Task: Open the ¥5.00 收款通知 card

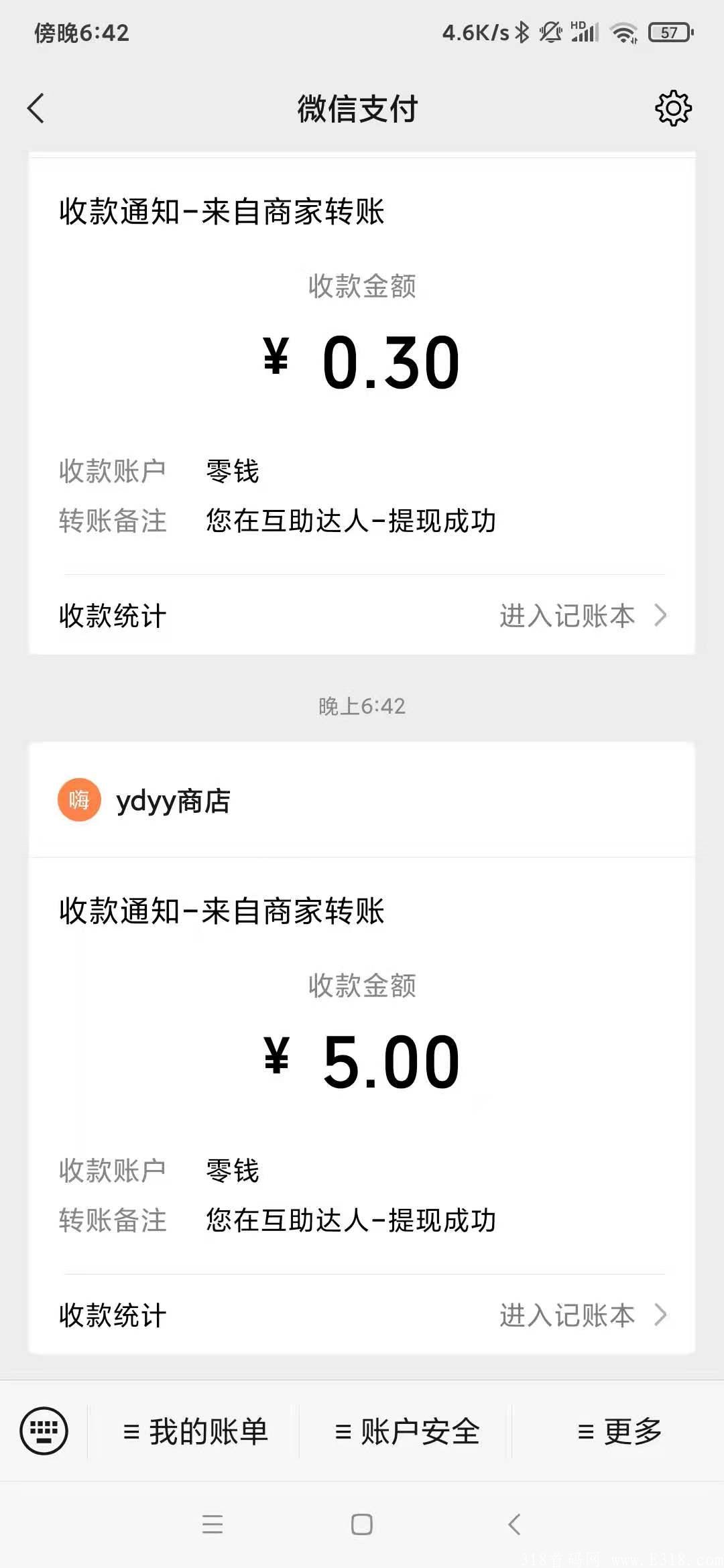Action: point(362,1106)
